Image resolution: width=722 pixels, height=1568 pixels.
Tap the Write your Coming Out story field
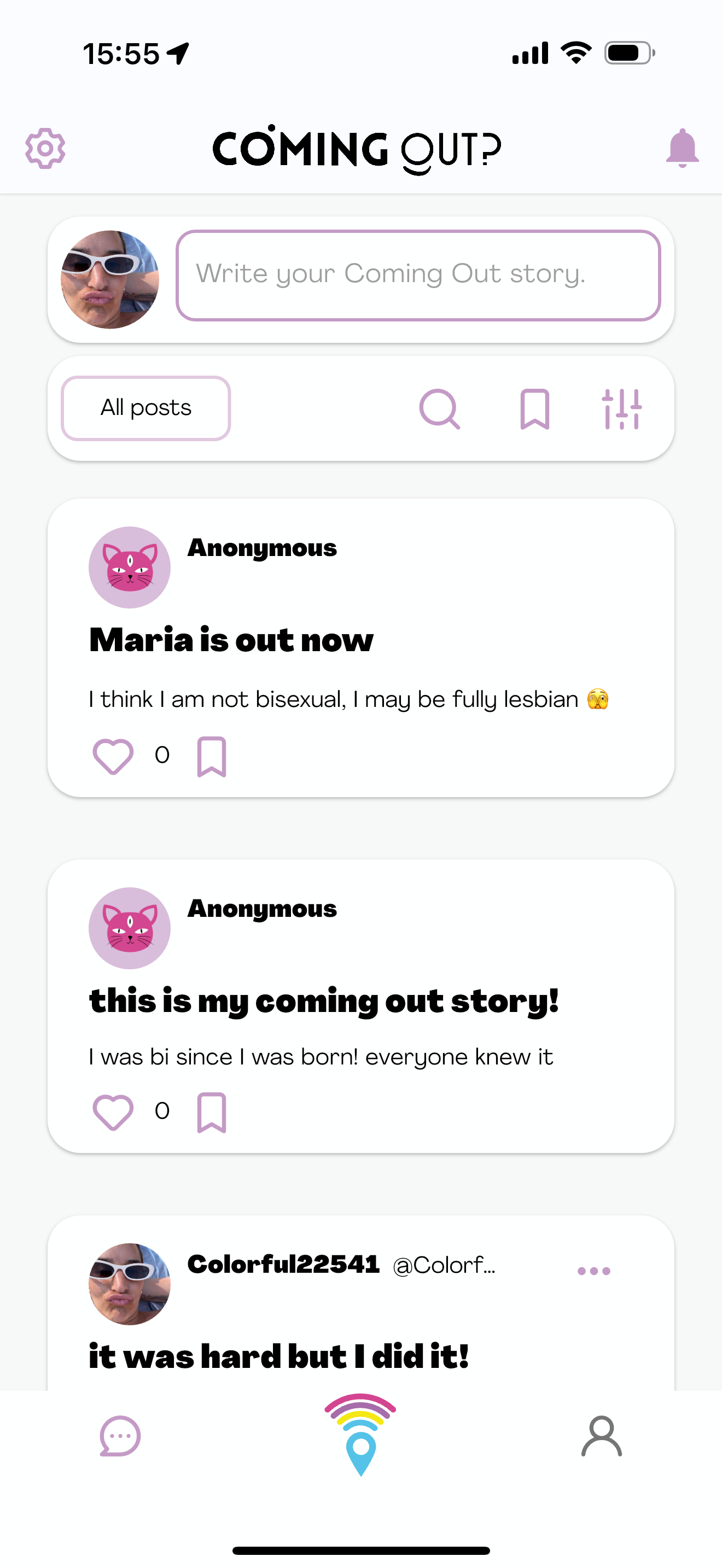point(418,275)
